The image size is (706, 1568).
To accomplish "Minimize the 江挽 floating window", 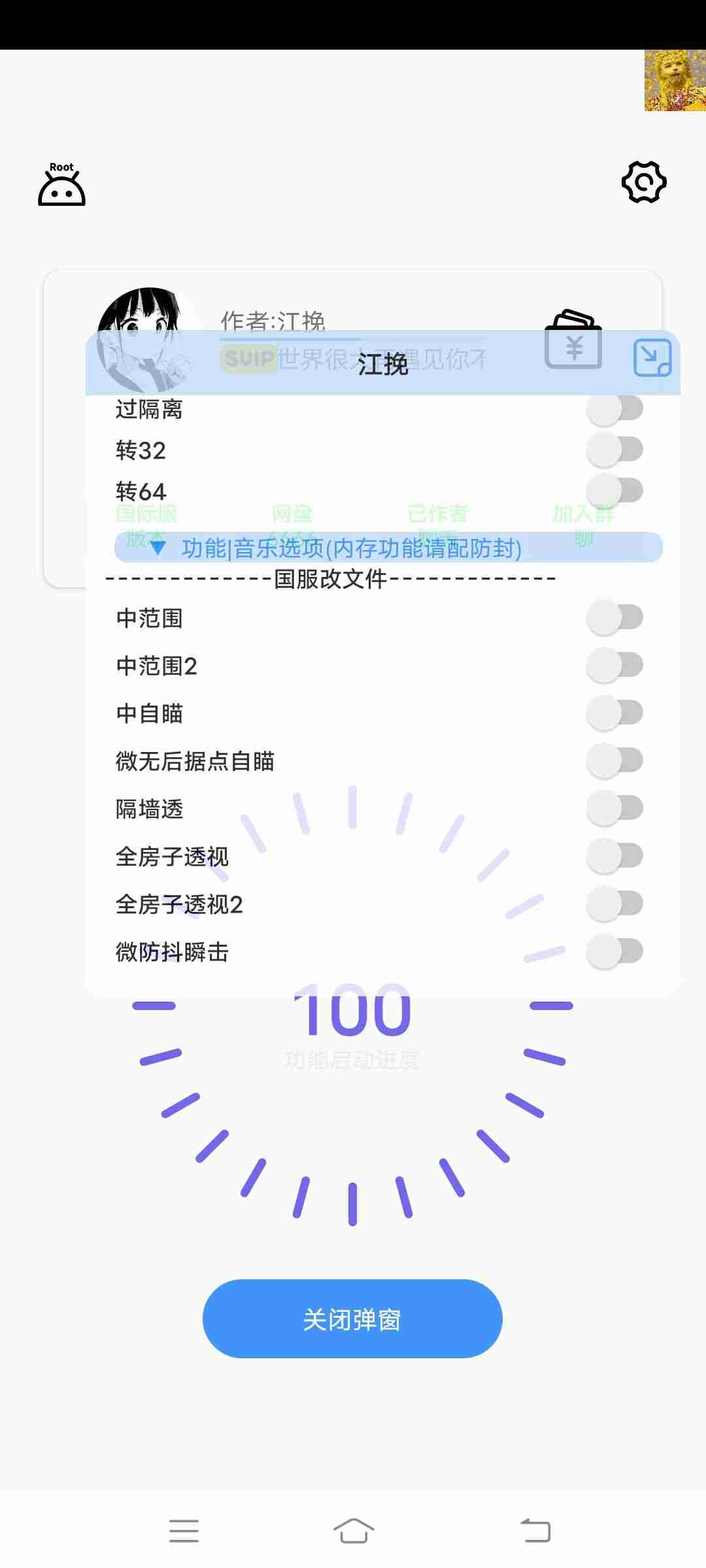I will (x=652, y=358).
